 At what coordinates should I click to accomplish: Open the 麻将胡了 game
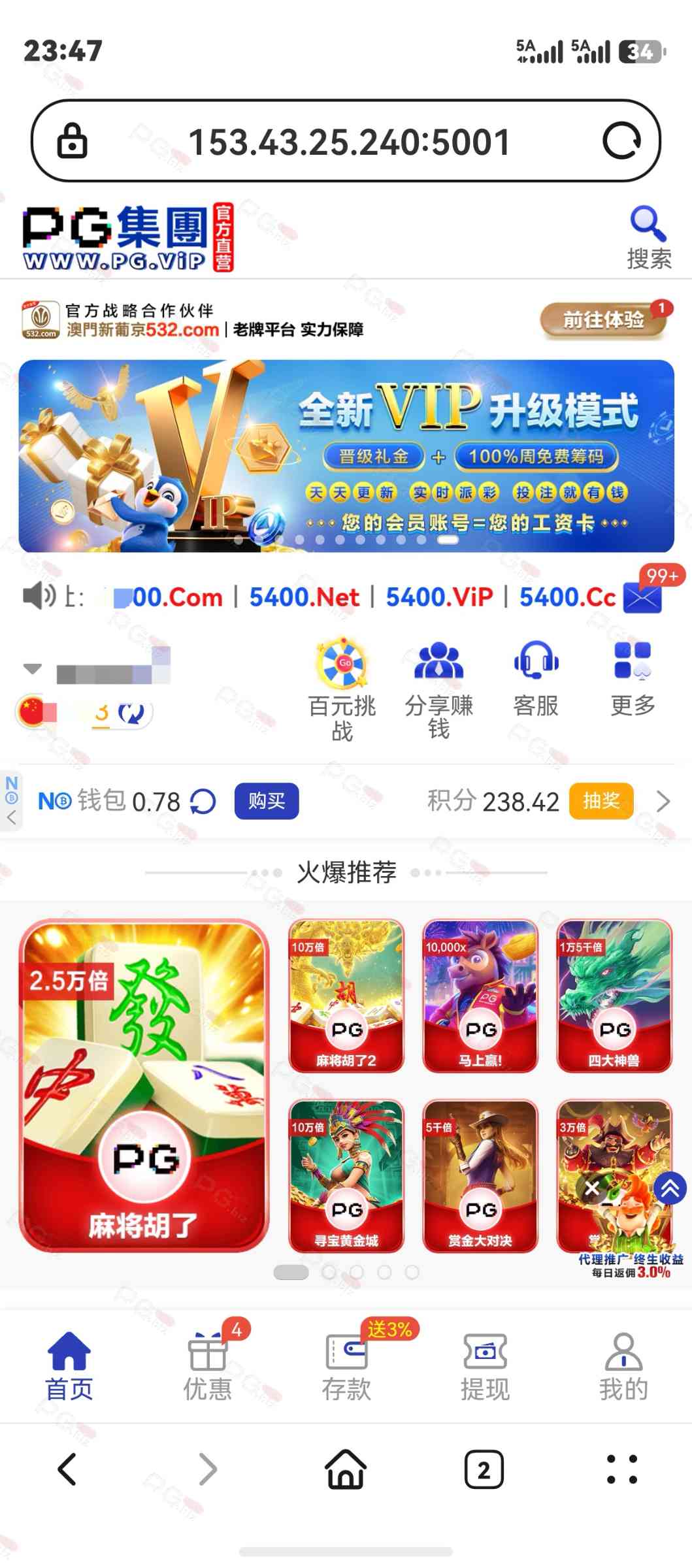click(x=144, y=1085)
